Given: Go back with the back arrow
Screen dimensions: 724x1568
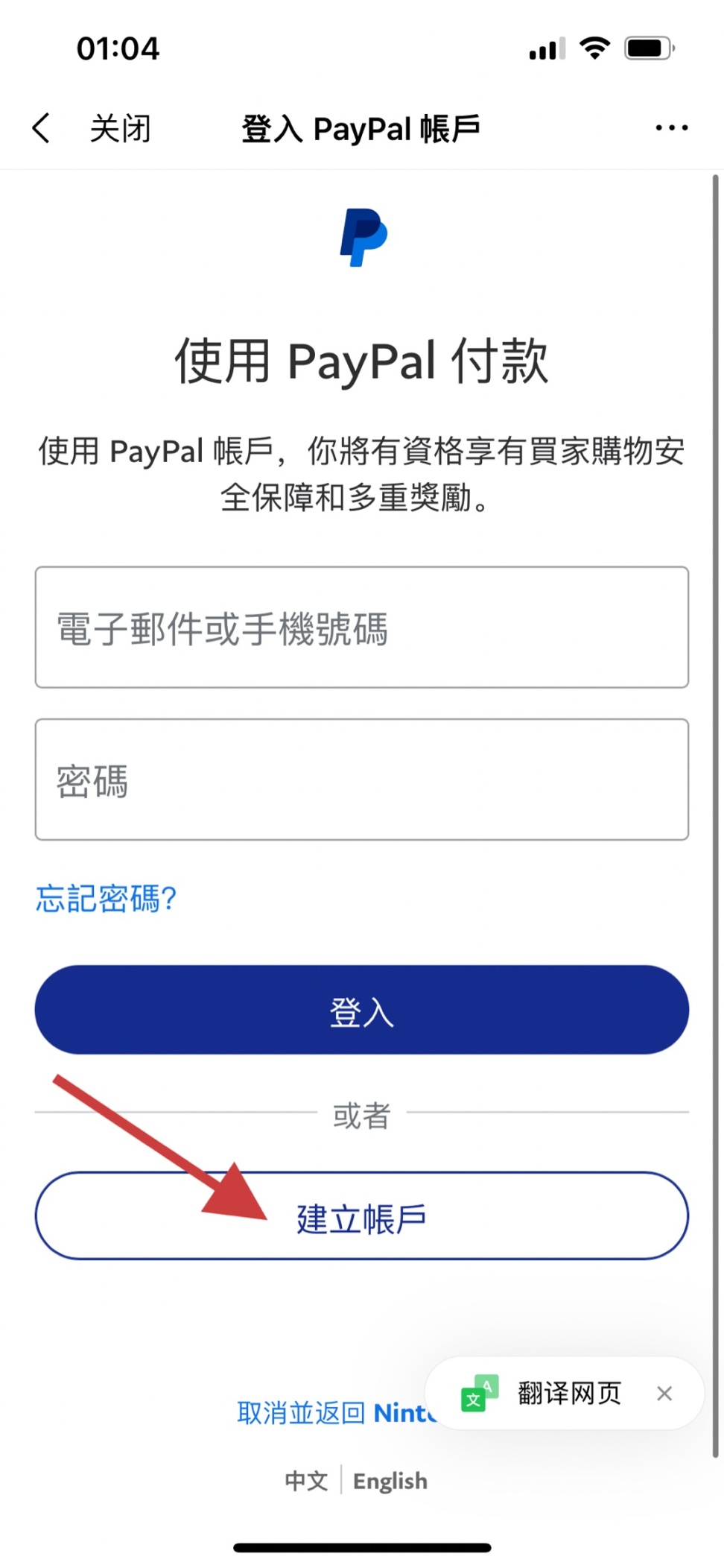Looking at the screenshot, I should click(42, 128).
